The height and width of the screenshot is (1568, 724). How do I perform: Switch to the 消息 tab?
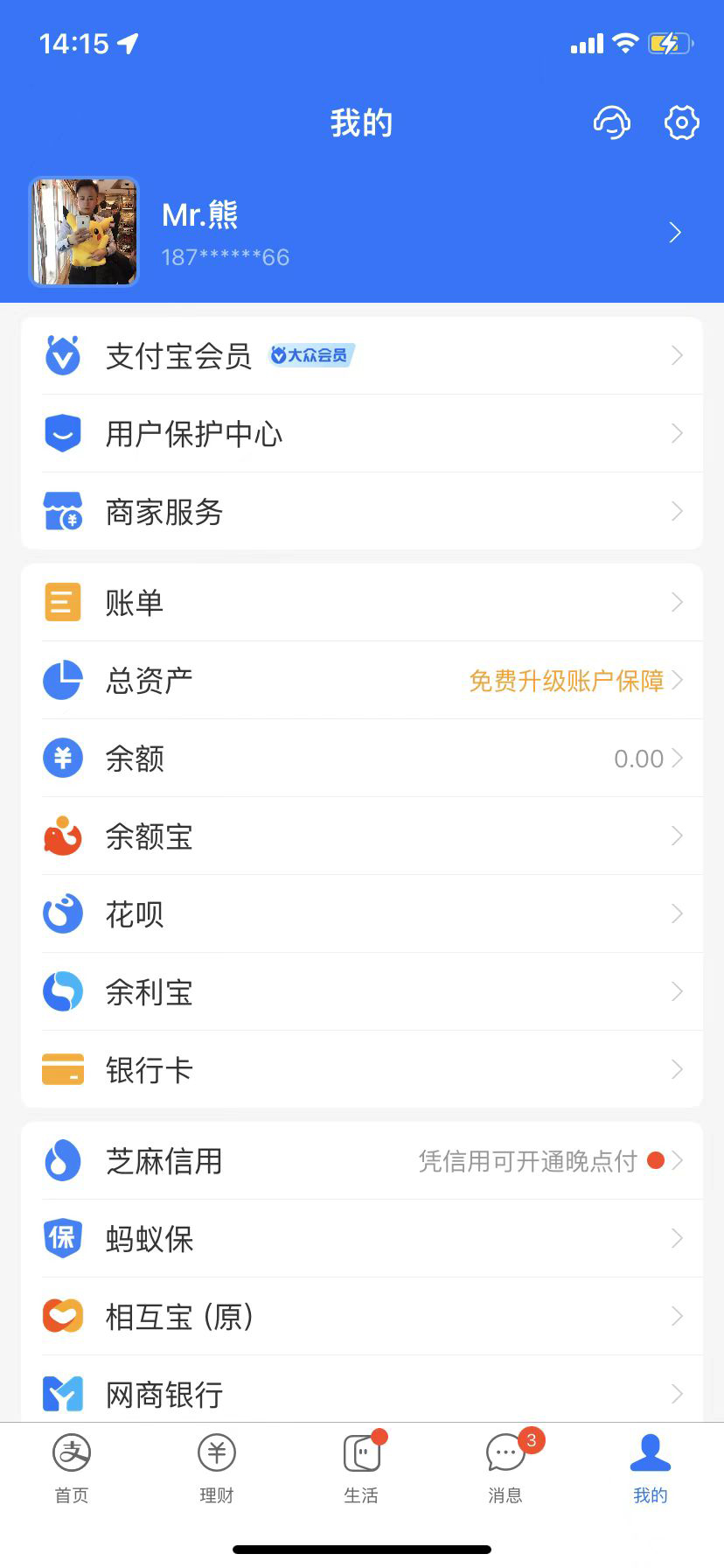505,1468
